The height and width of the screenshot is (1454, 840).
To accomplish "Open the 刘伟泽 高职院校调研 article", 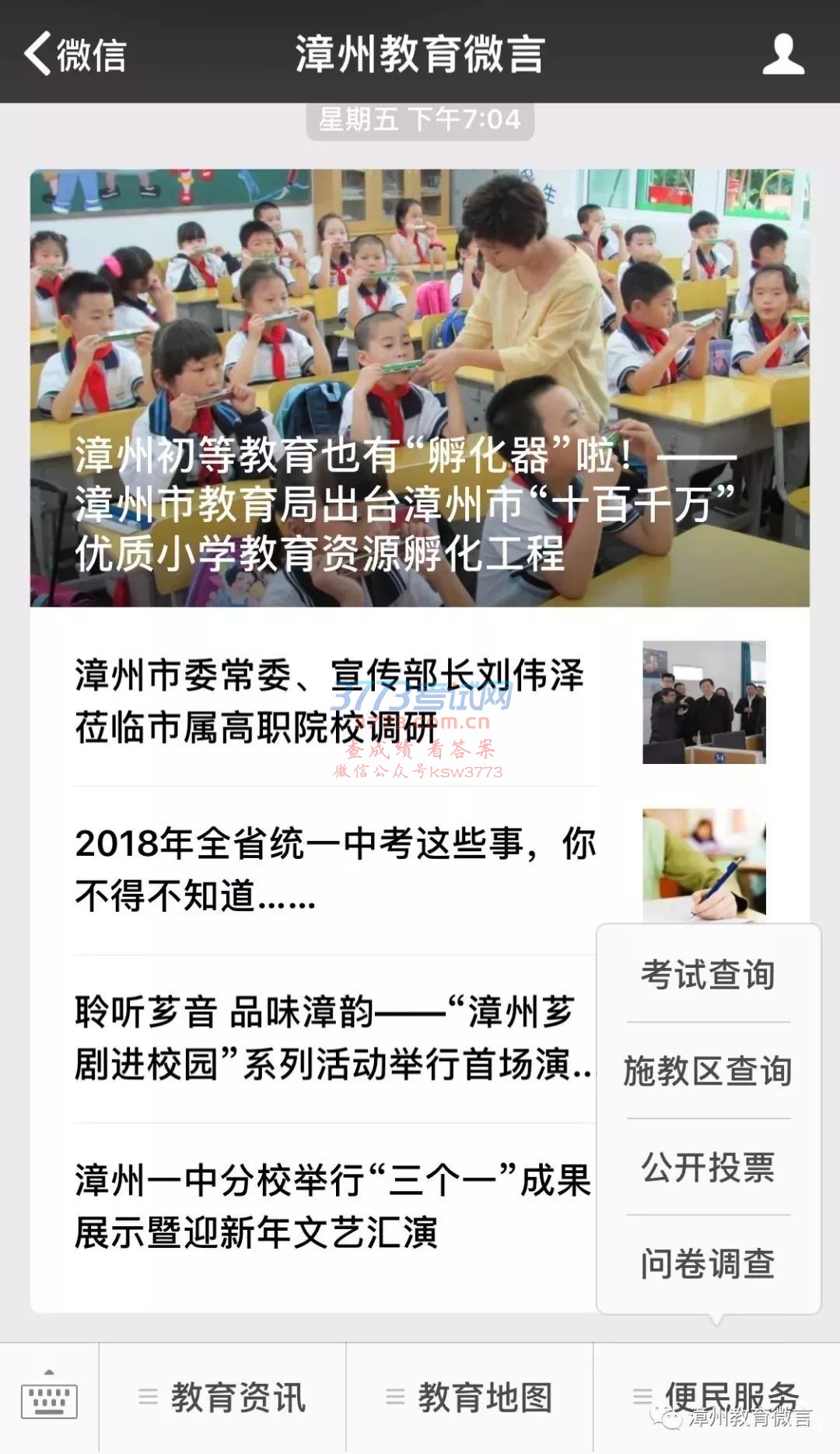I will tap(334, 702).
